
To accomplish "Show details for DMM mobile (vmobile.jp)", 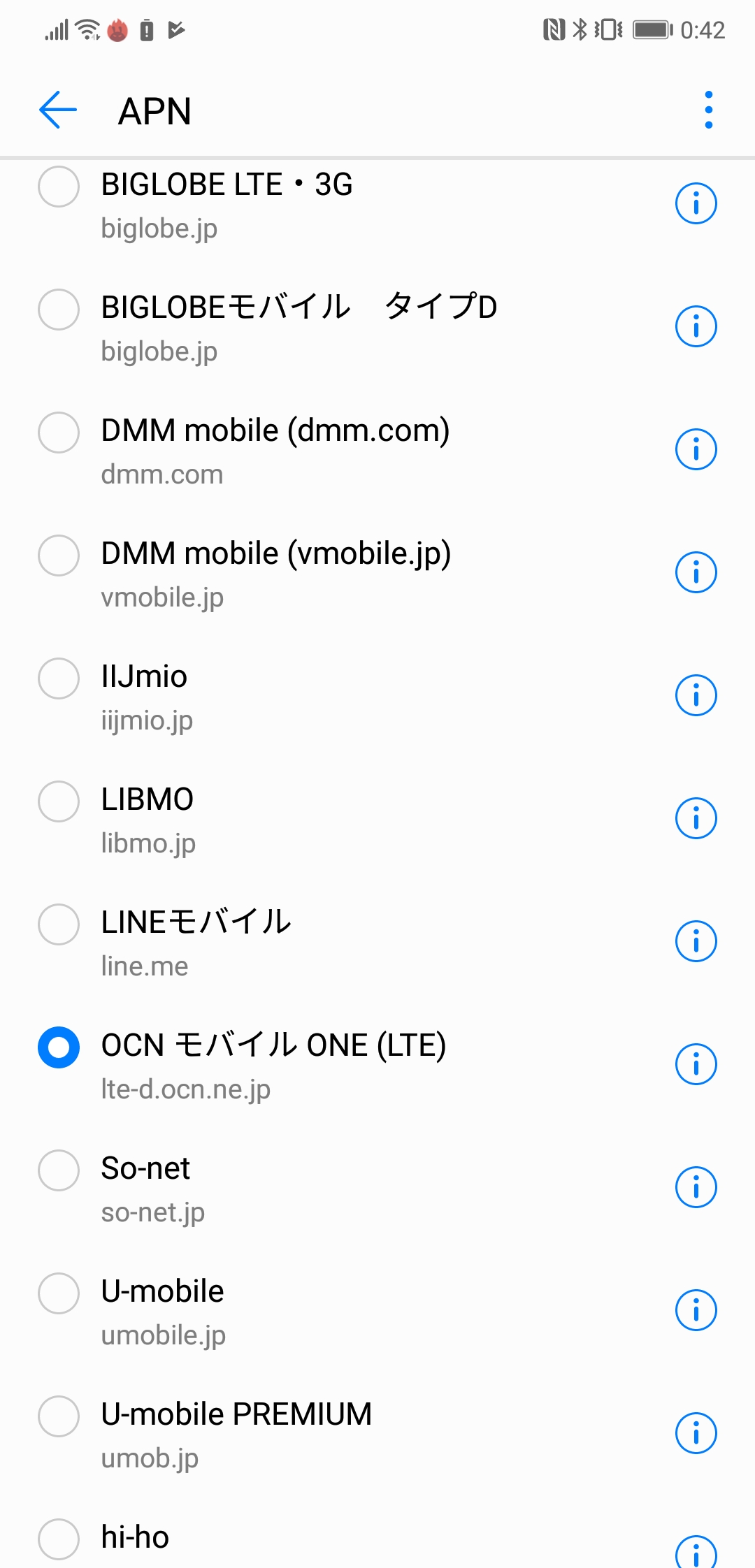I will tap(696, 572).
